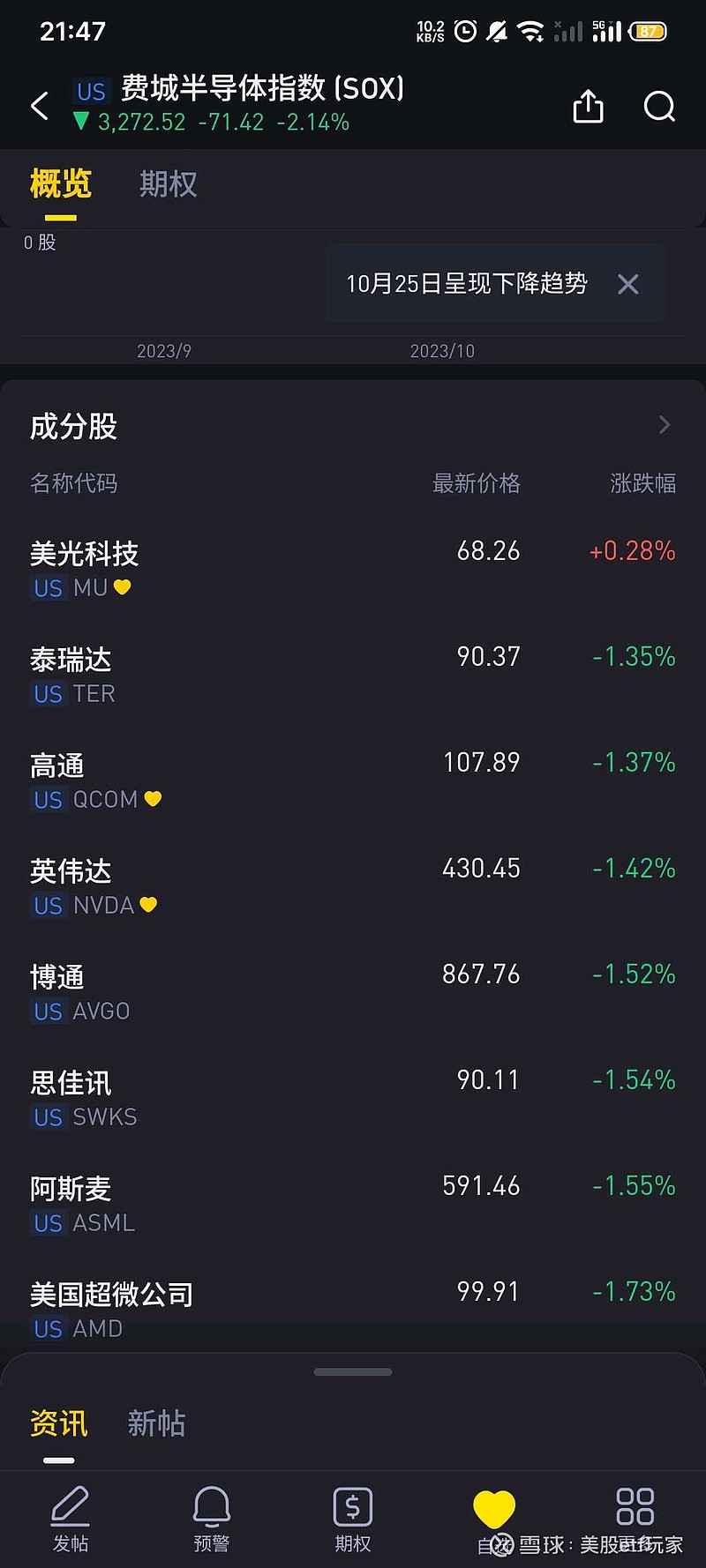The width and height of the screenshot is (706, 1568).
Task: Tap the back arrow to exit SOX page
Action: click(39, 106)
